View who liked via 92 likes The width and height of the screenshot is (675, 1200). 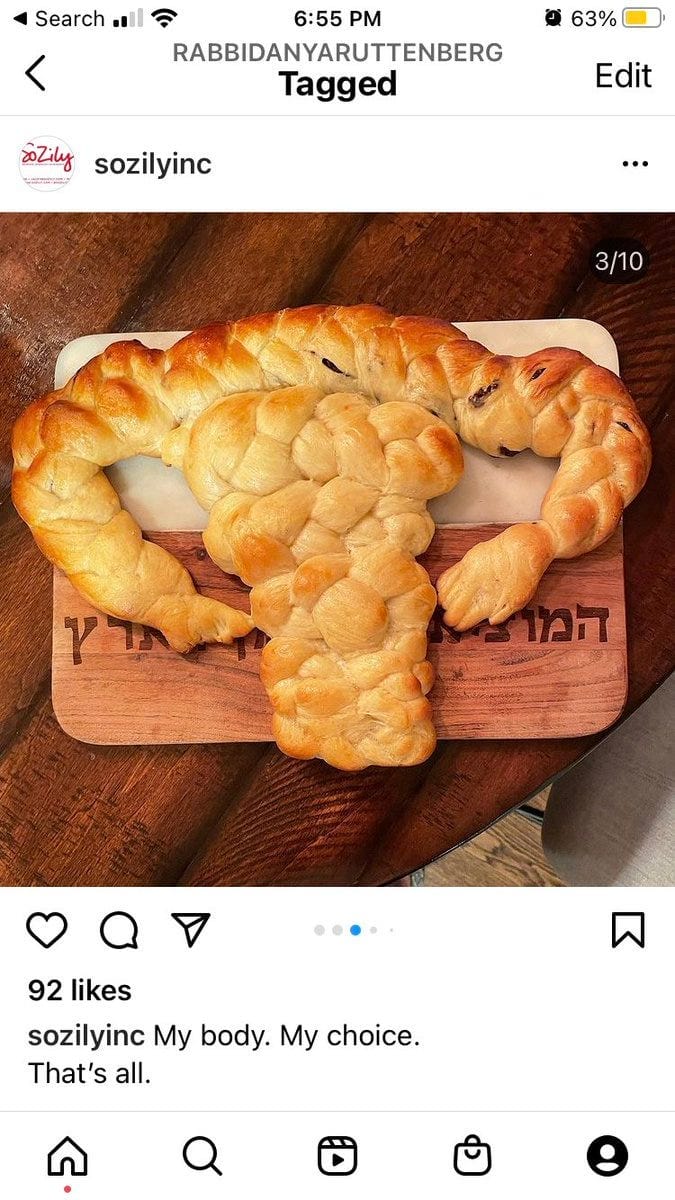pos(80,990)
